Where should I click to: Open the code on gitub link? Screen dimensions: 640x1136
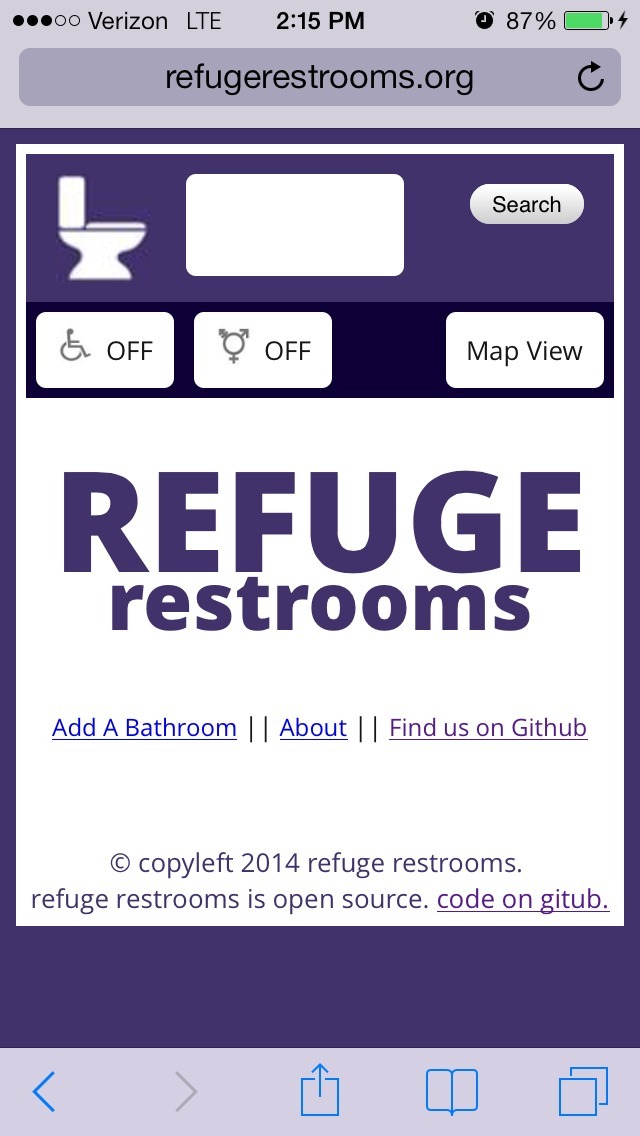point(523,899)
